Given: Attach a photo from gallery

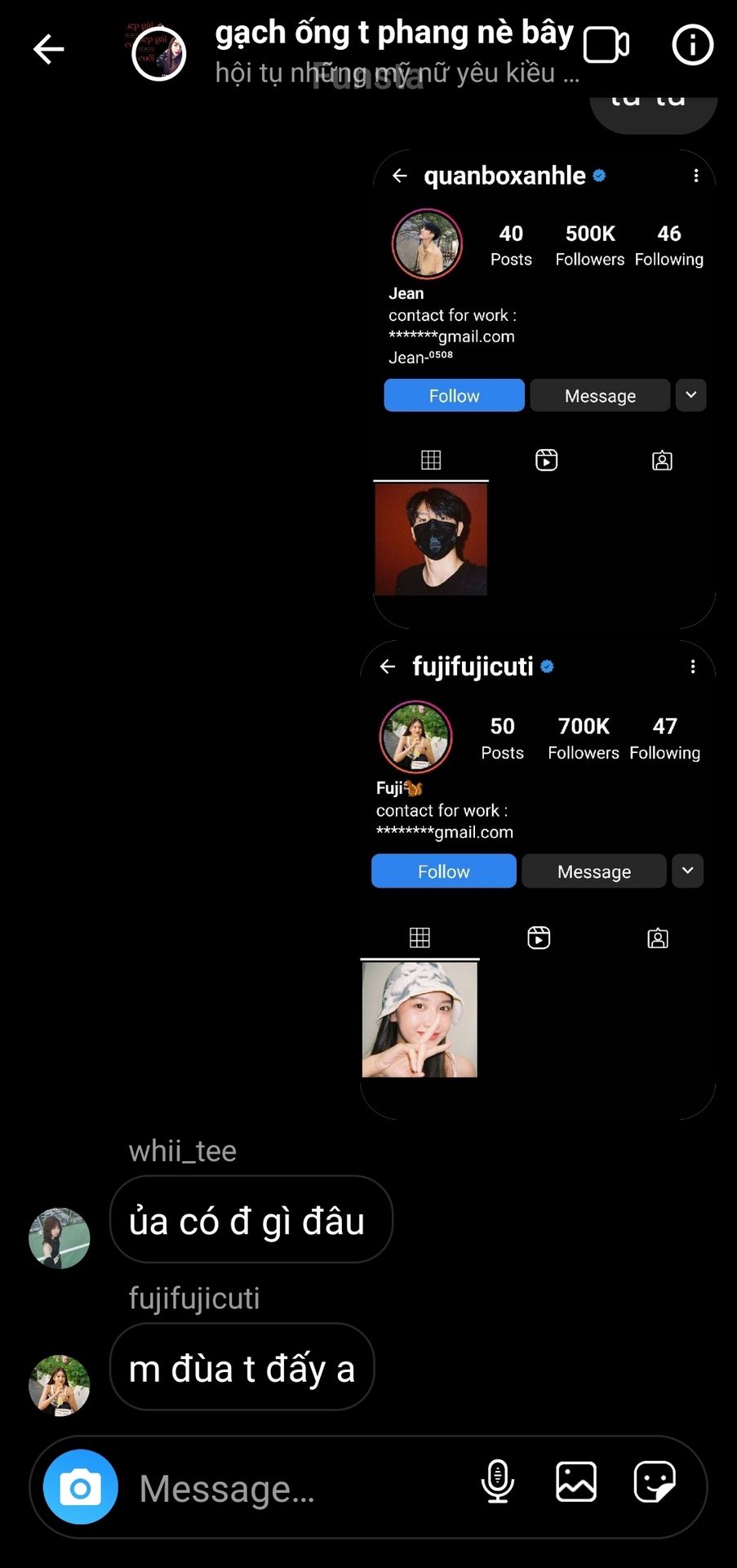Looking at the screenshot, I should 576,1481.
